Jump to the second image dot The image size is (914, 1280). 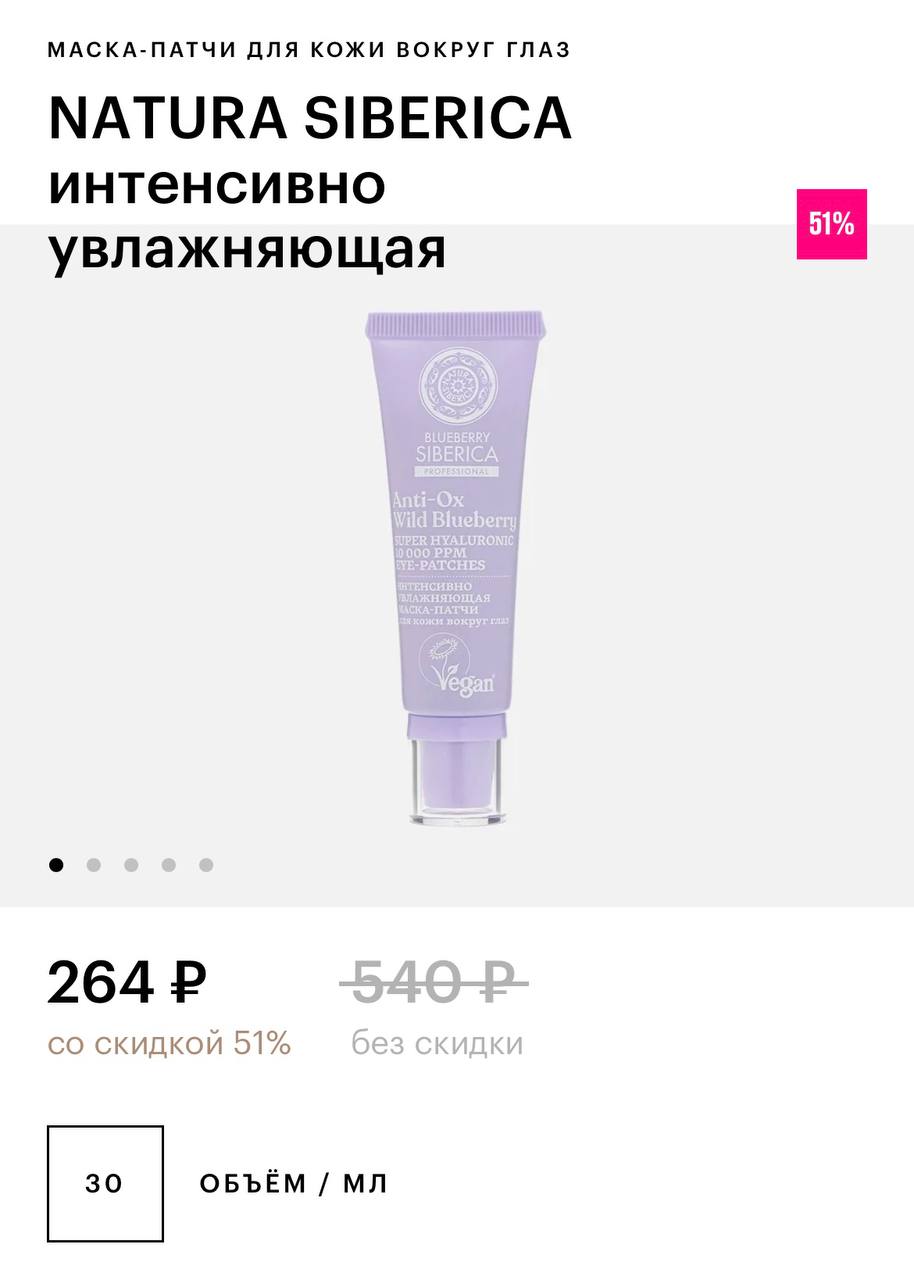click(94, 865)
